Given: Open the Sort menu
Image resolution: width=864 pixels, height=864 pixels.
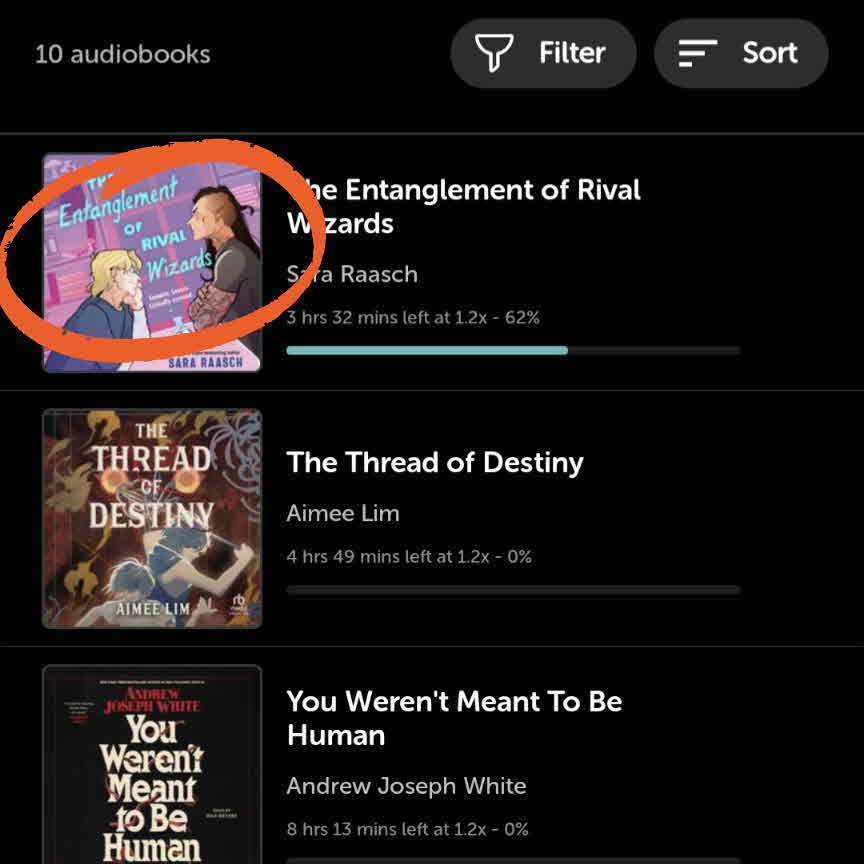Looking at the screenshot, I should tap(741, 53).
